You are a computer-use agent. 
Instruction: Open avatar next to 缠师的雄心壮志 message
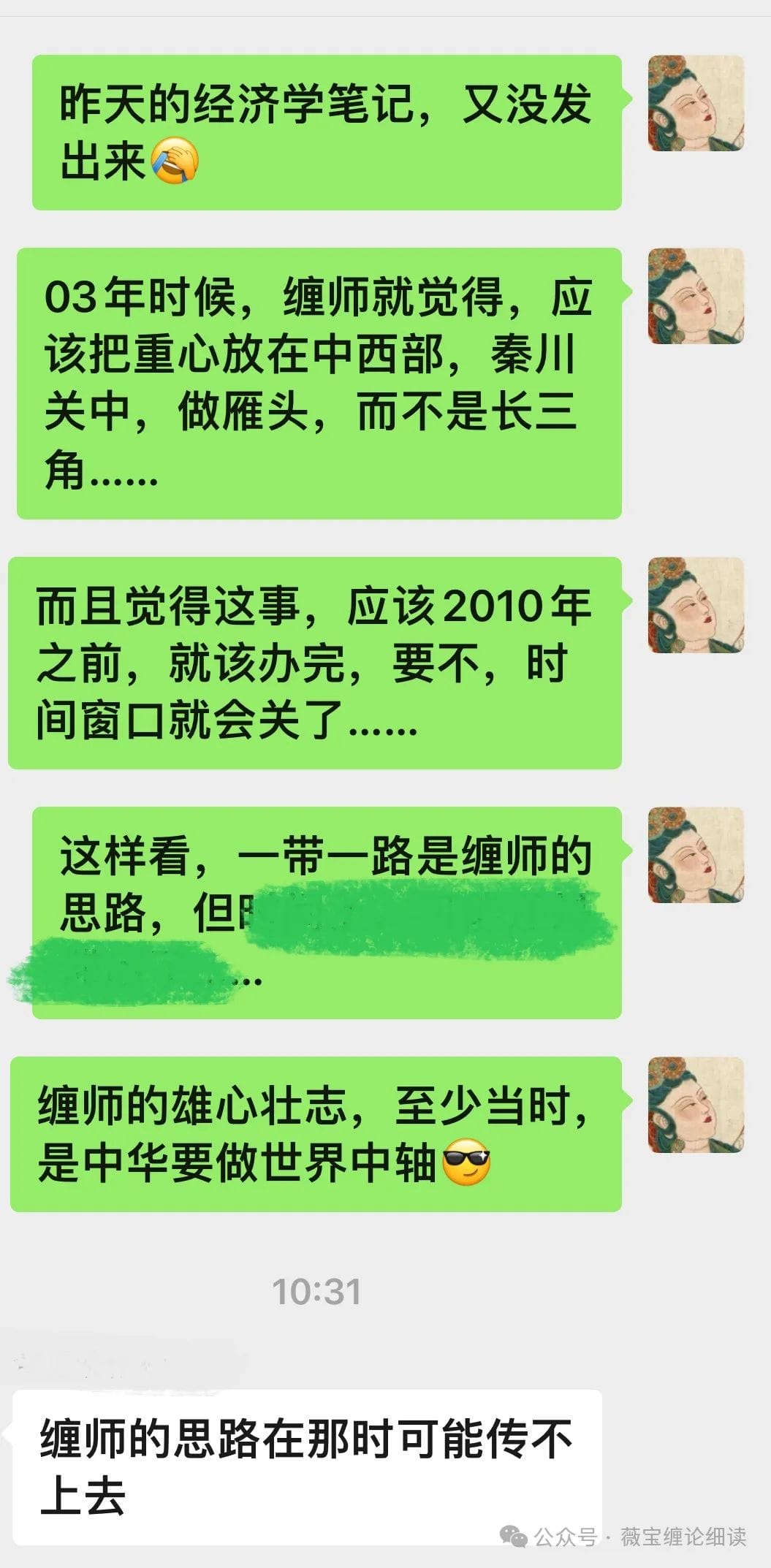[696, 1105]
